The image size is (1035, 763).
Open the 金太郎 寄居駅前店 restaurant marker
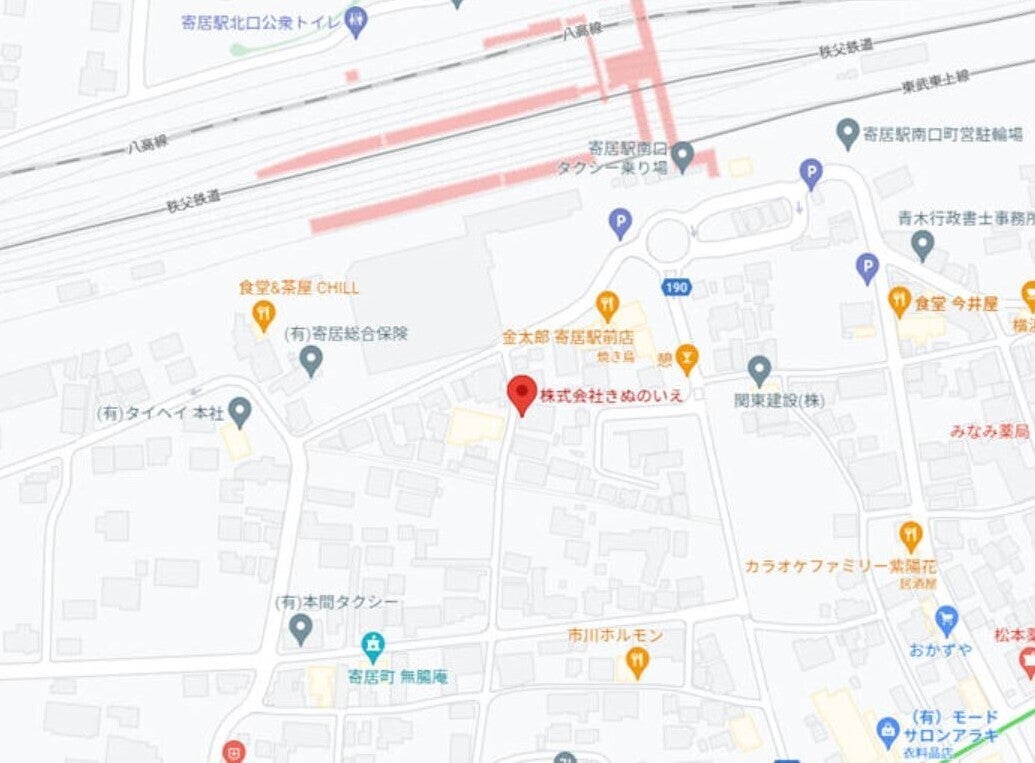tap(607, 306)
